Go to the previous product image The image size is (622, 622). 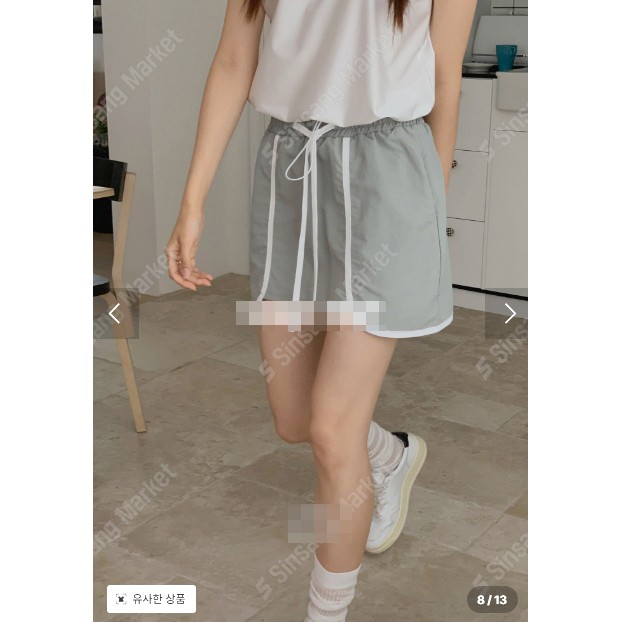[x=114, y=314]
